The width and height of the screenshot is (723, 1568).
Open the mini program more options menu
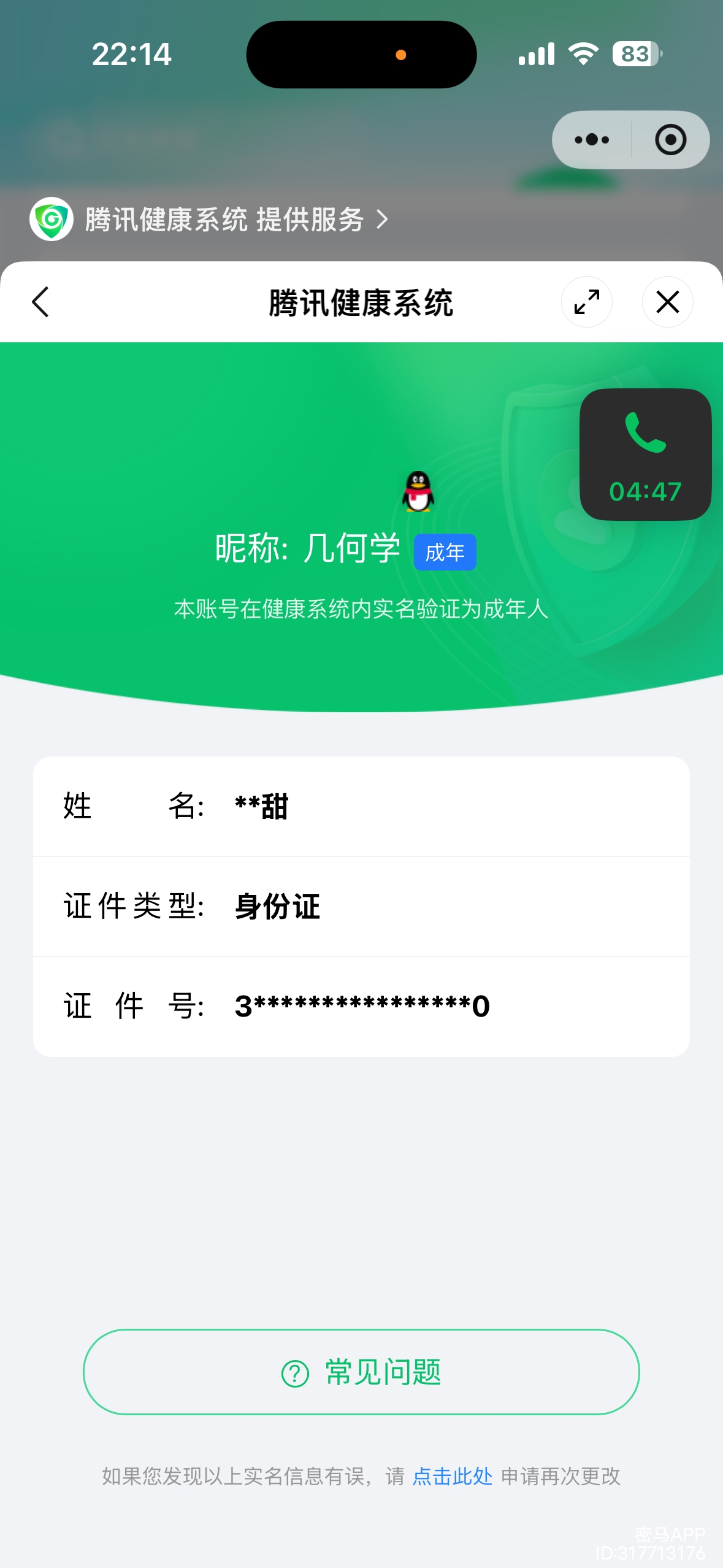(x=592, y=140)
